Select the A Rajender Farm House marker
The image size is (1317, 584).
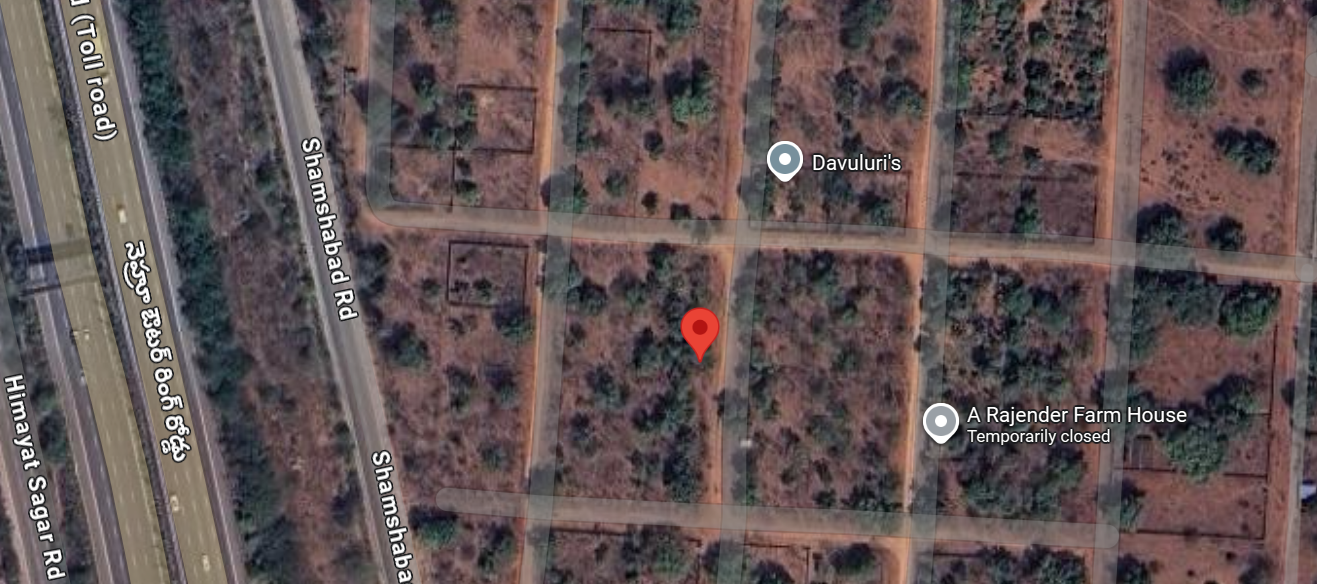940,422
